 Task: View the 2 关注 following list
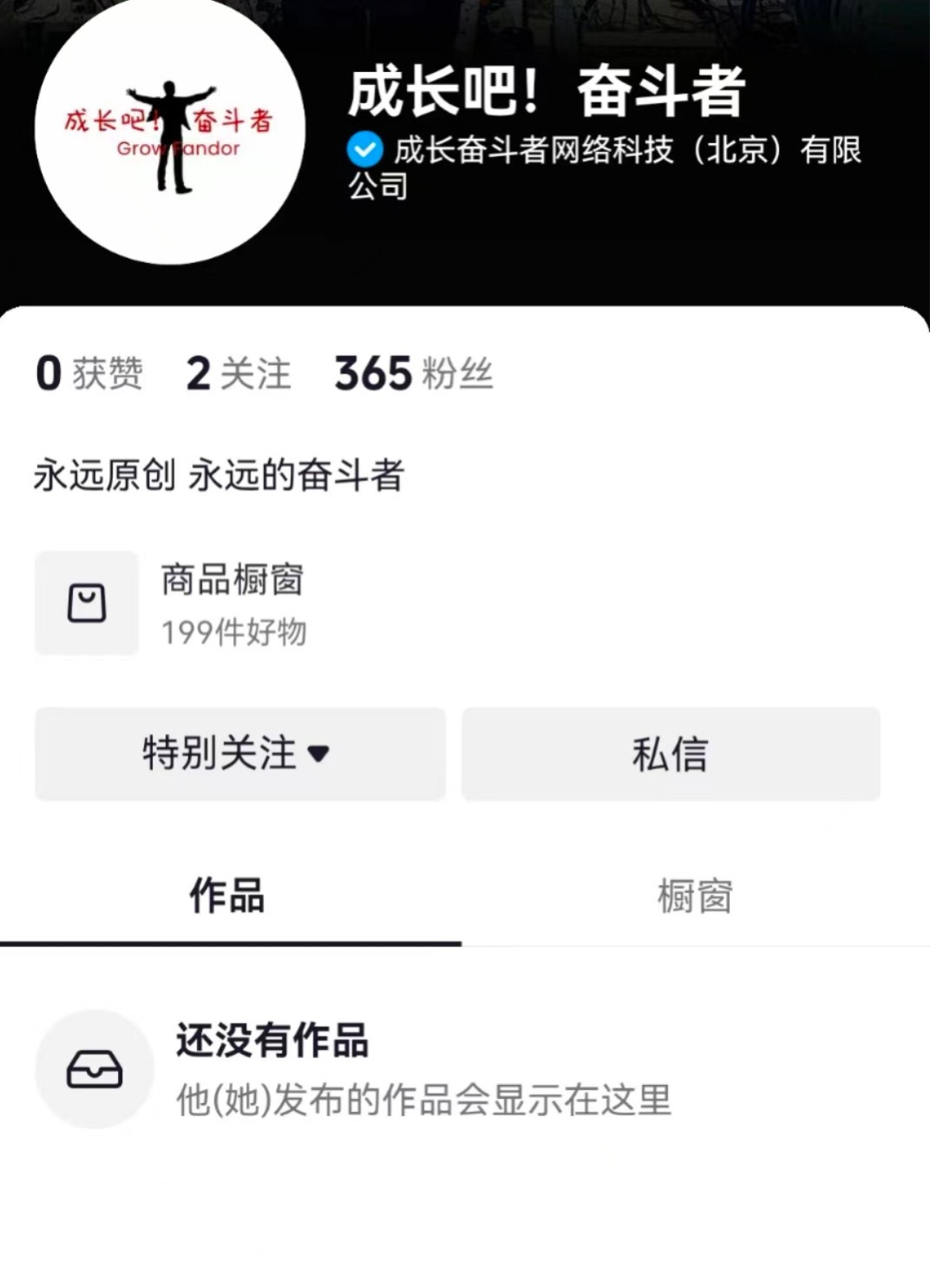[239, 374]
